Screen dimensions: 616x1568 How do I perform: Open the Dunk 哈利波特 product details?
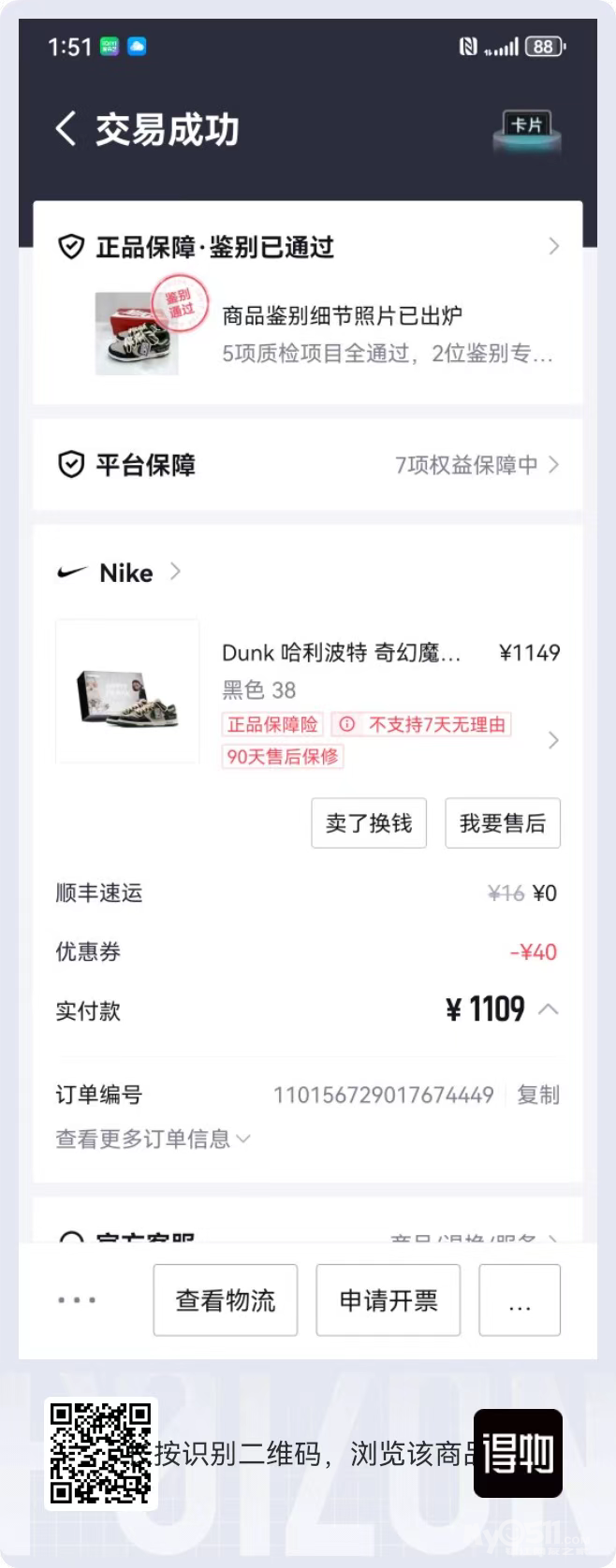tap(341, 653)
